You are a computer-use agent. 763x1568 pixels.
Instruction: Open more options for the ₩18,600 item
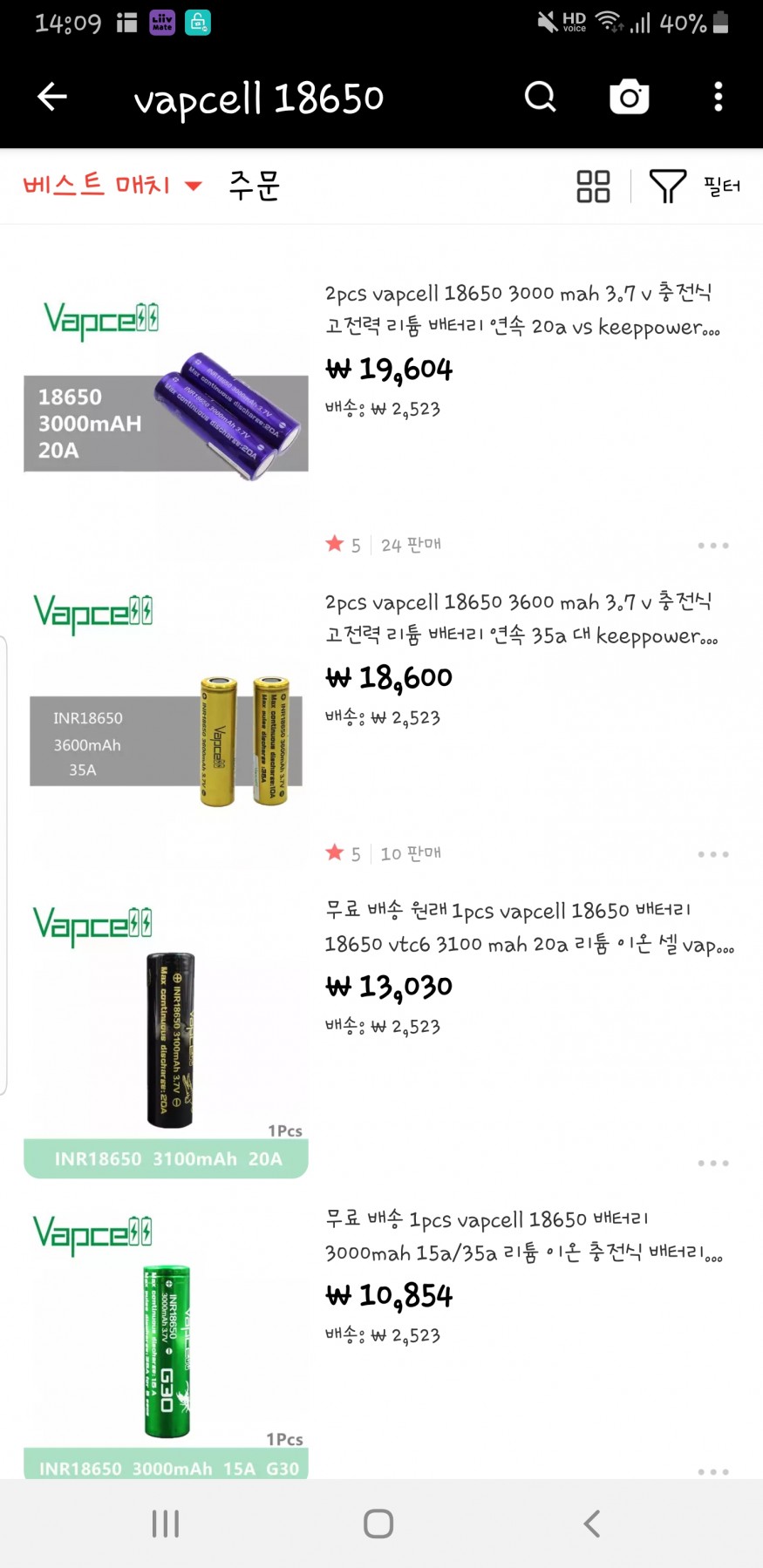(712, 854)
